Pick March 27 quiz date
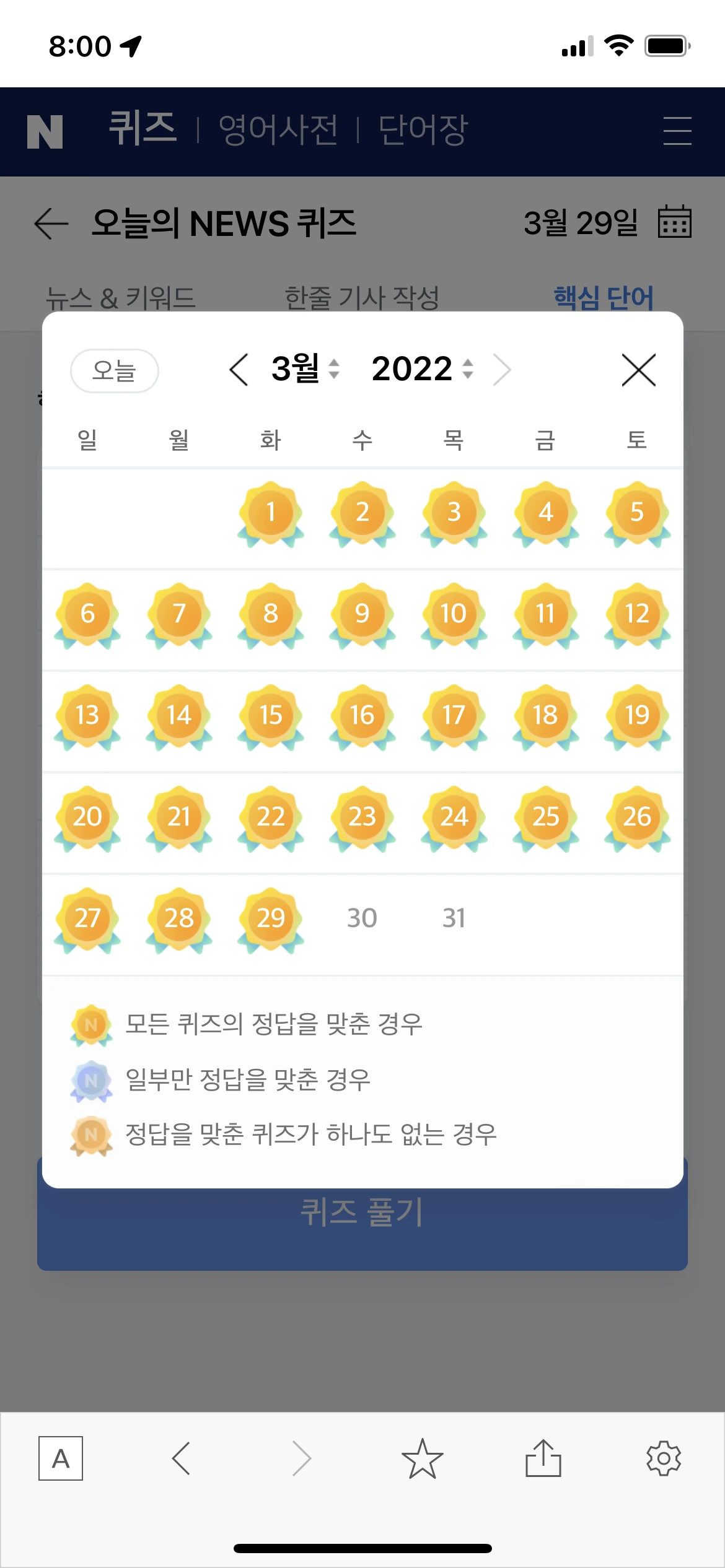 (x=87, y=920)
